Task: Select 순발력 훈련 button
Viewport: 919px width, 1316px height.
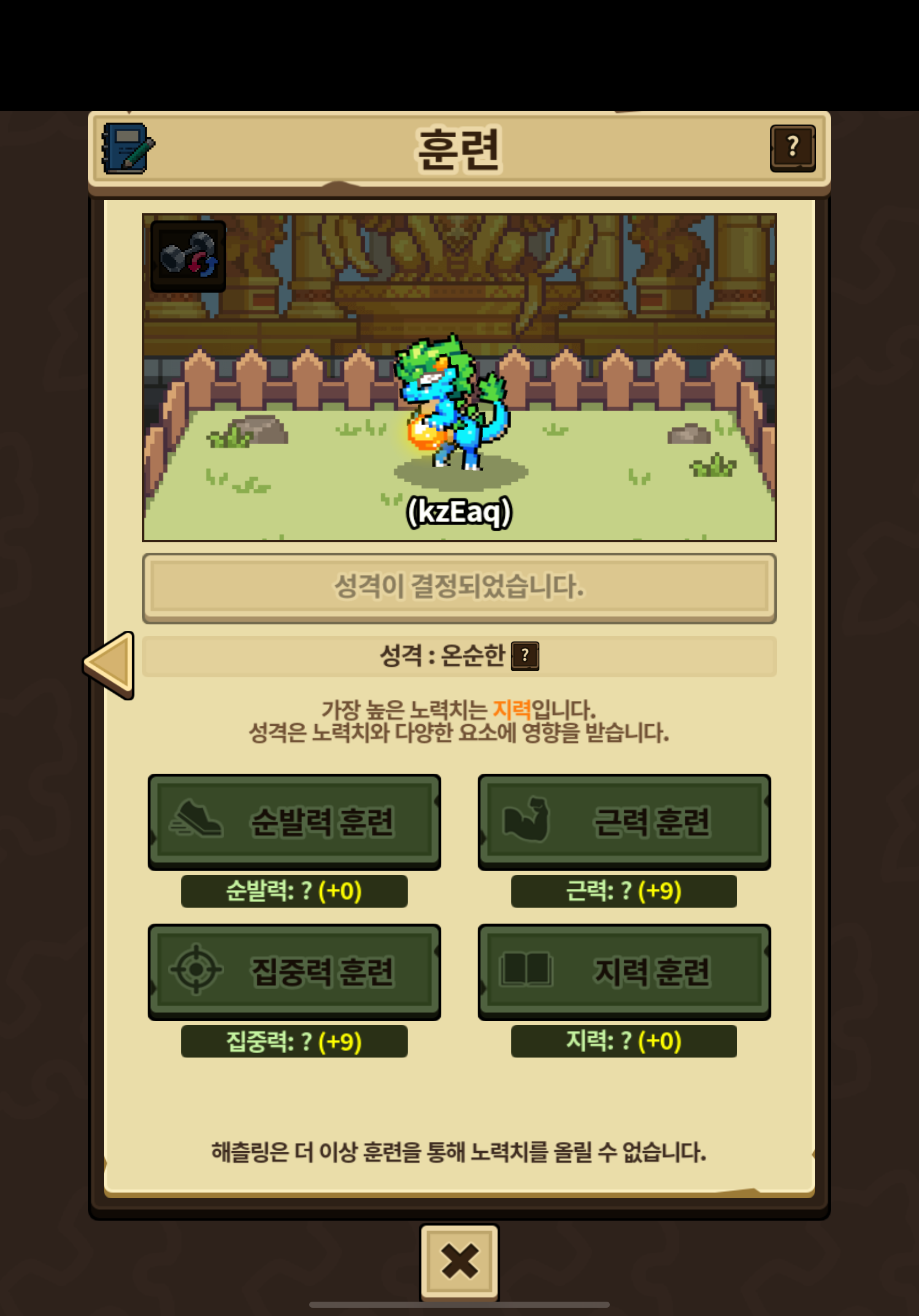Action: (x=294, y=821)
